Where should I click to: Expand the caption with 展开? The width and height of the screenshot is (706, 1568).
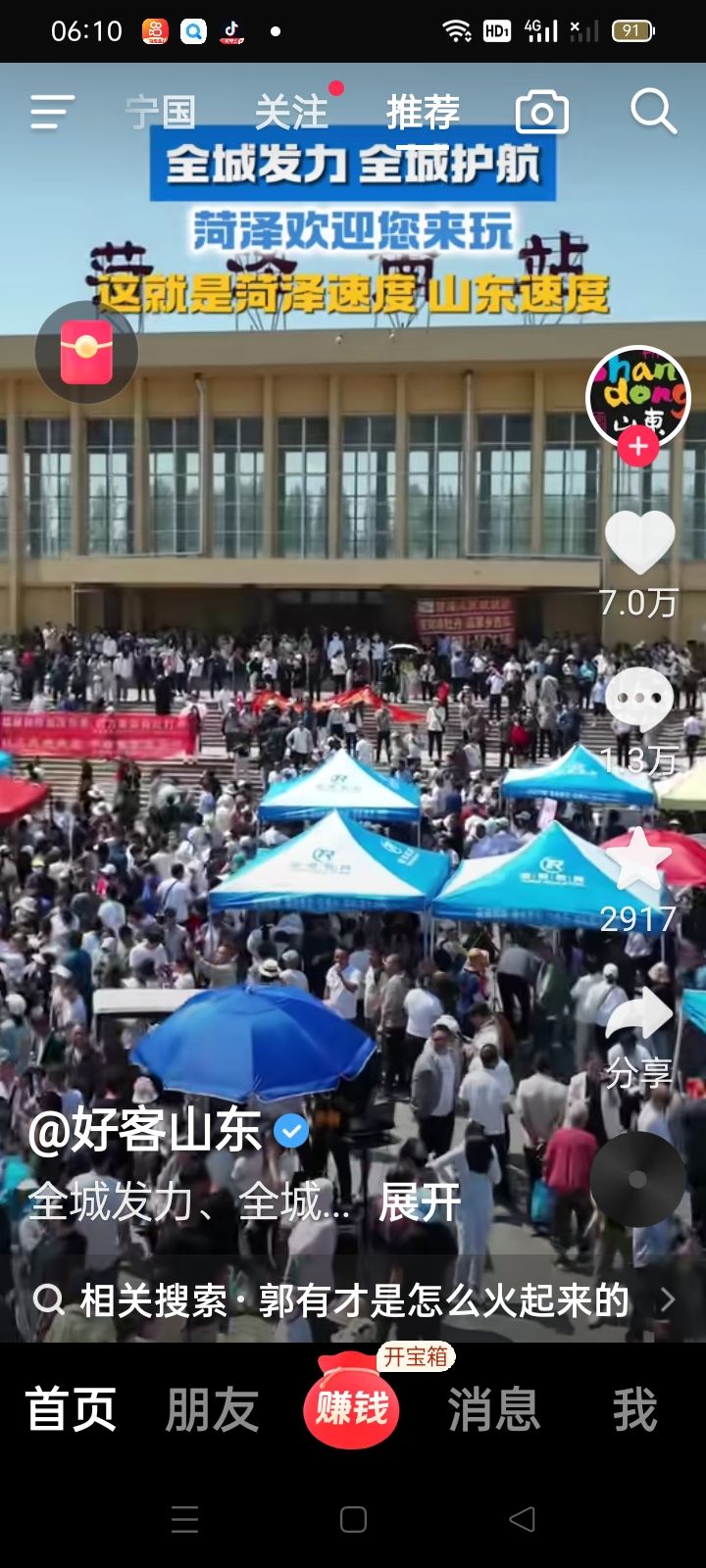(x=419, y=1202)
